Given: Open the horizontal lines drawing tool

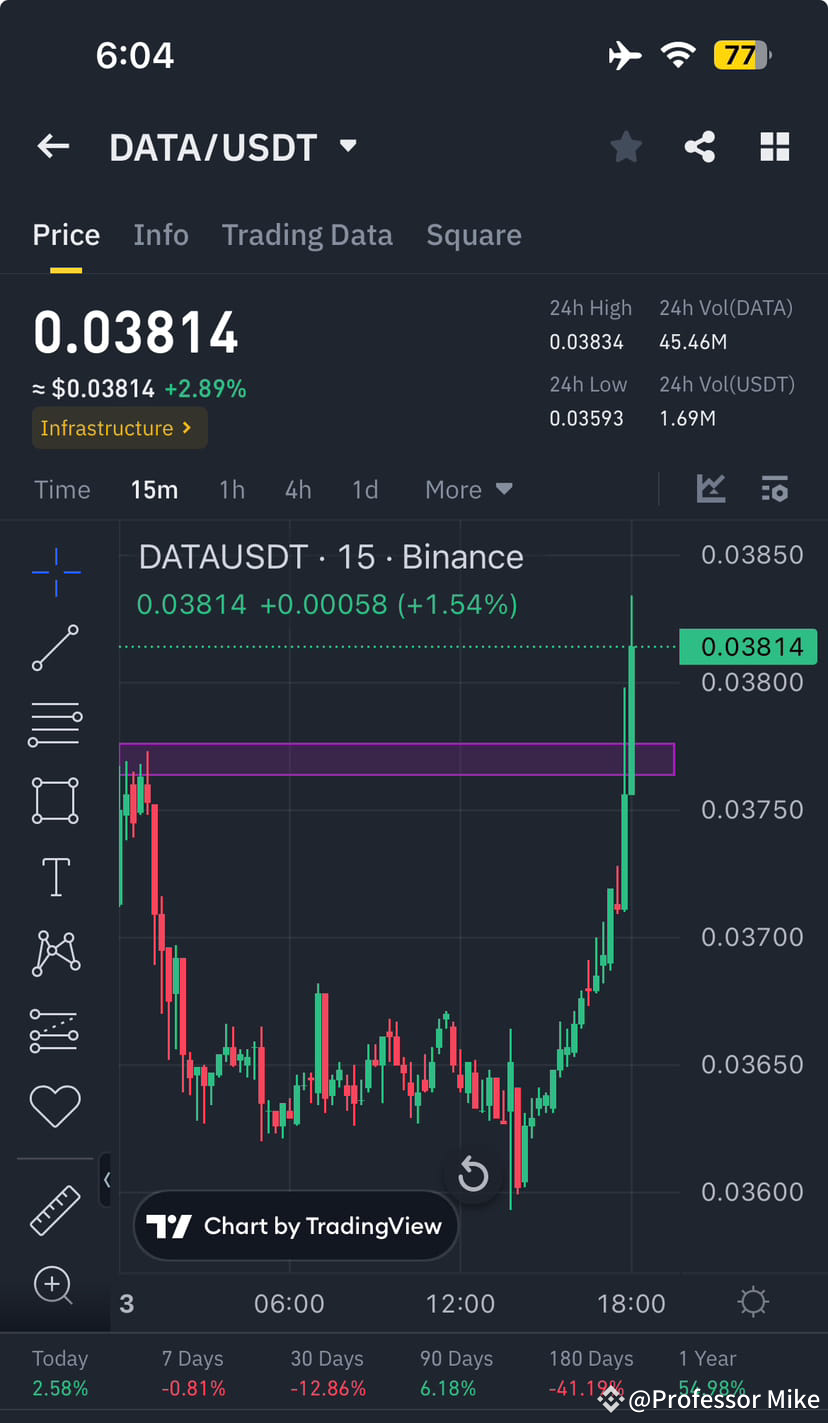Looking at the screenshot, I should coord(55,724).
